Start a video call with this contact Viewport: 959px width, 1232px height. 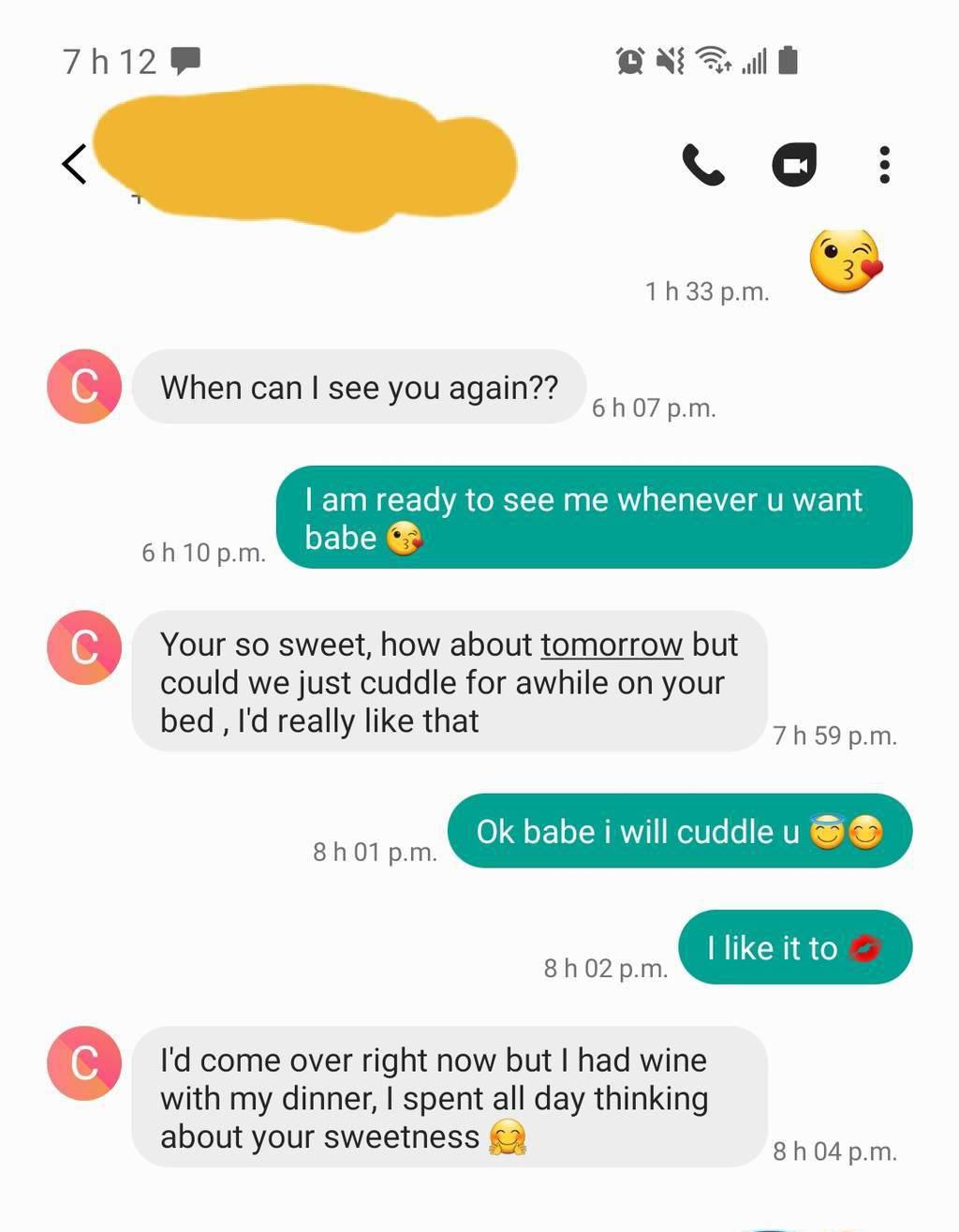coord(794,165)
